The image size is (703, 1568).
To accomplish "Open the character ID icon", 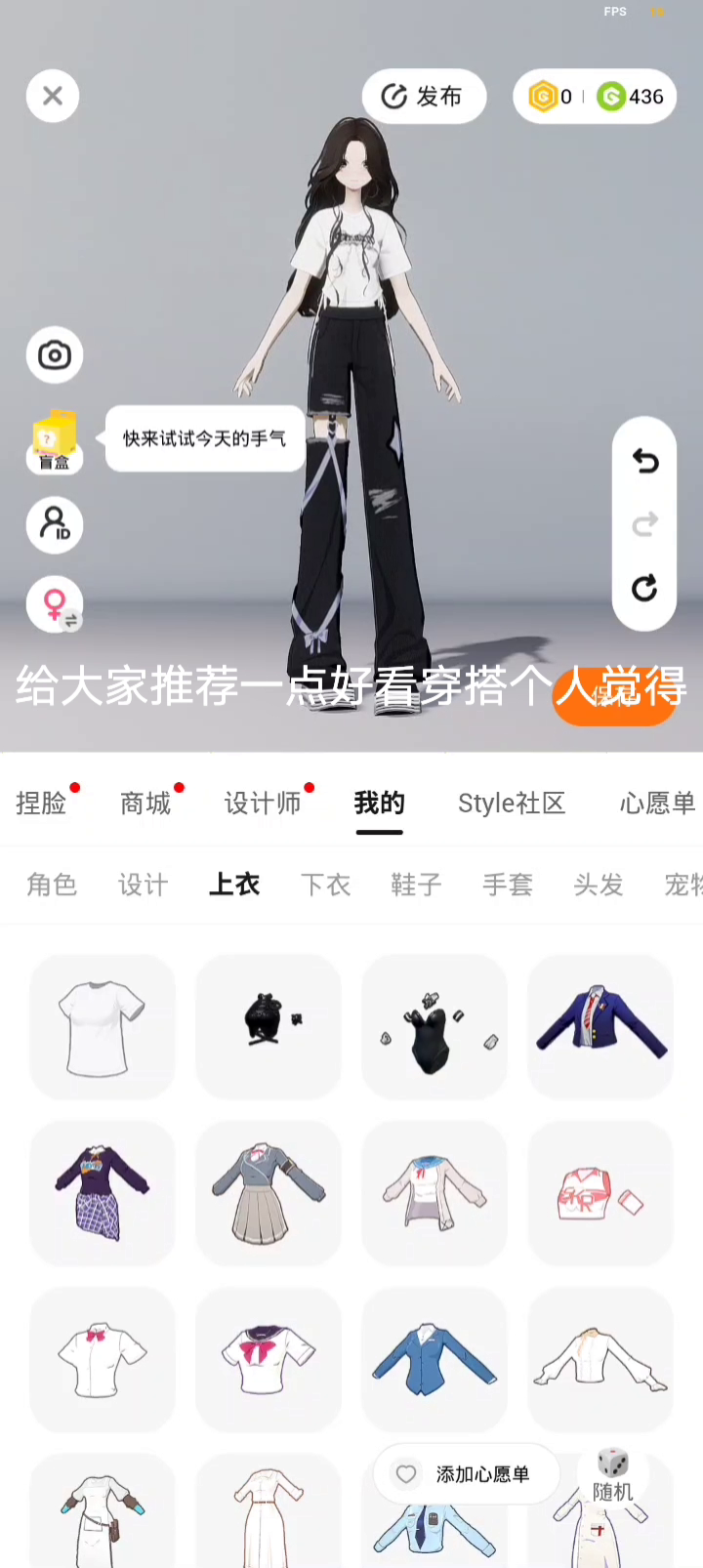I will click(55, 524).
